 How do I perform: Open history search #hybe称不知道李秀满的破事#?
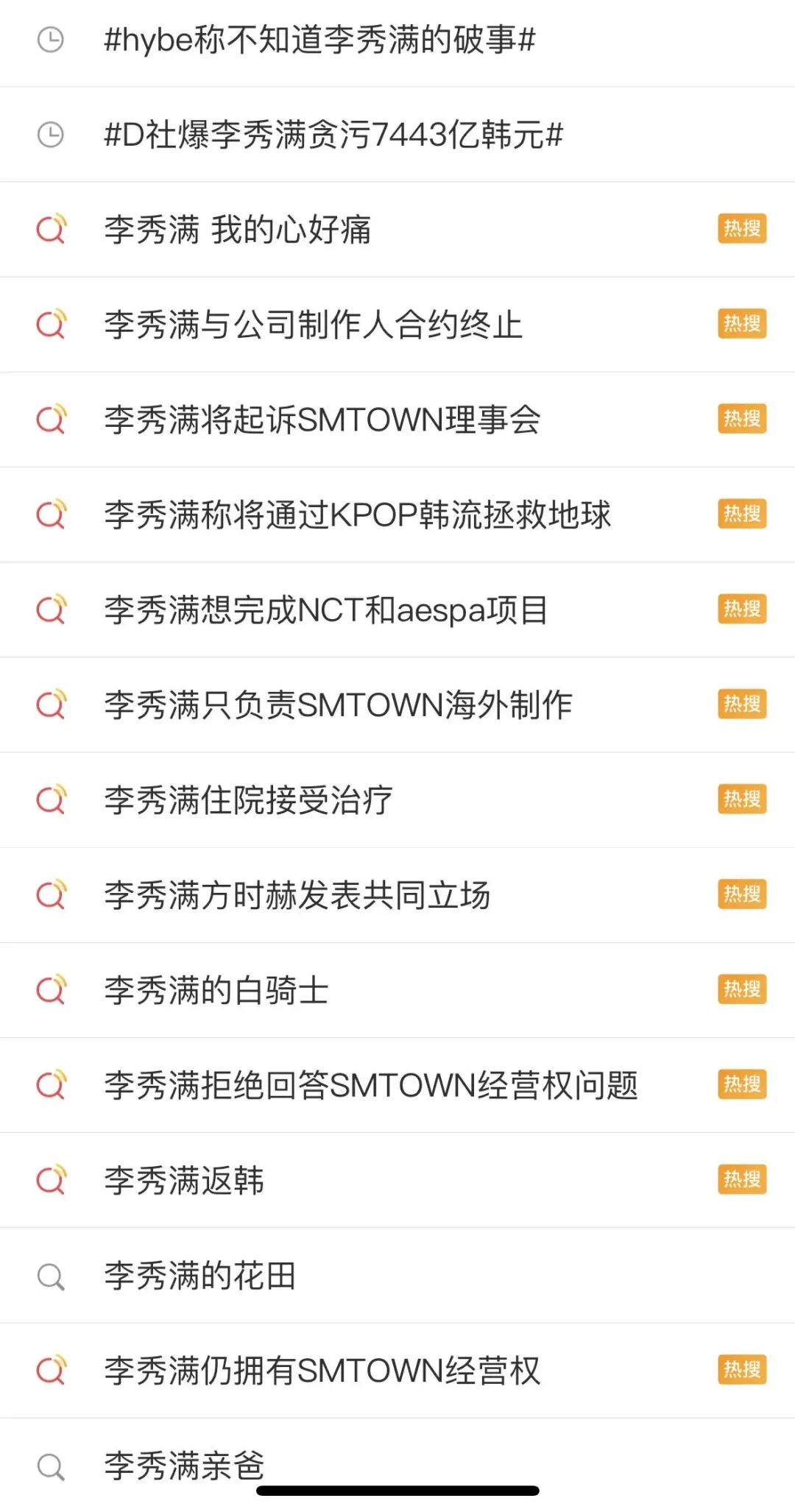319,40
